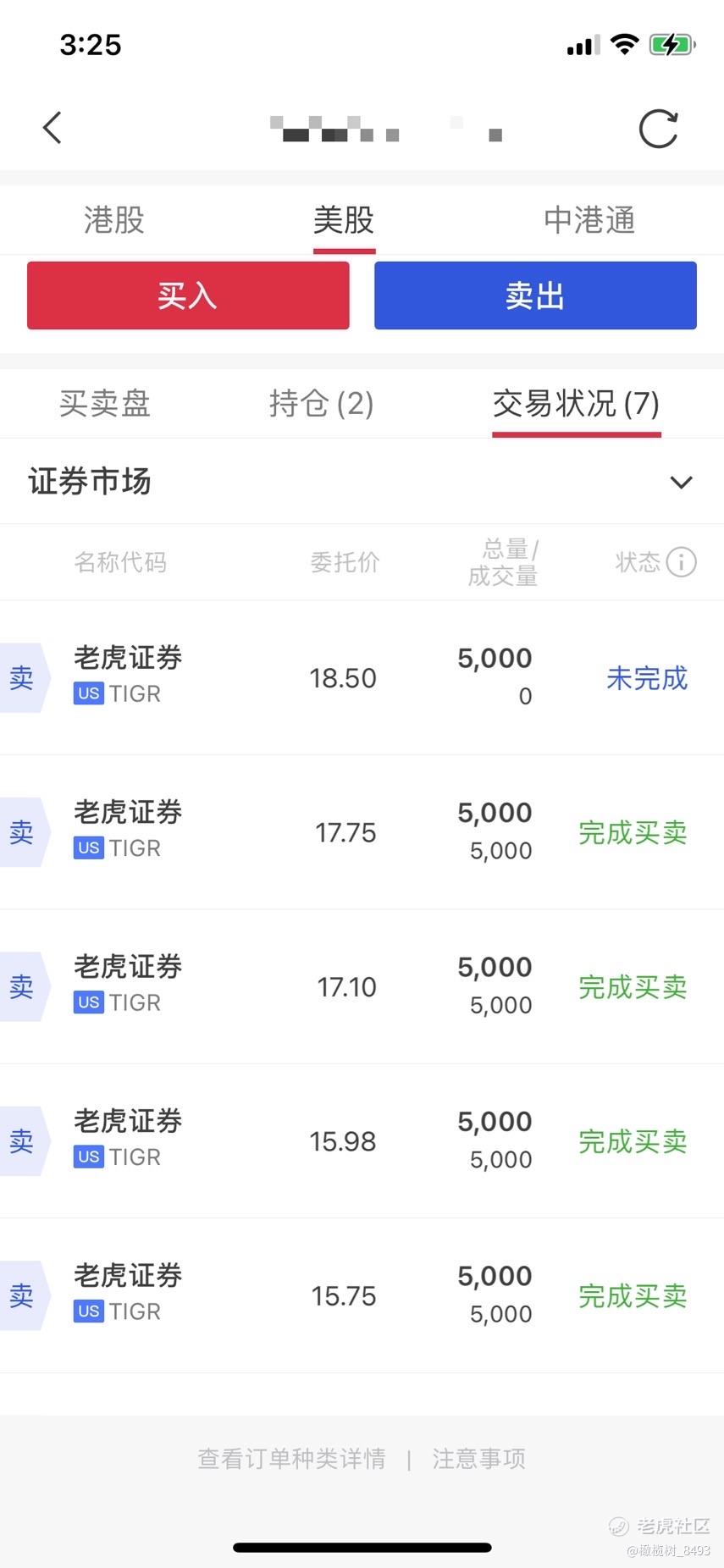Tap the blue 卖出 button
Screen dimensions: 724x1568
[535, 295]
